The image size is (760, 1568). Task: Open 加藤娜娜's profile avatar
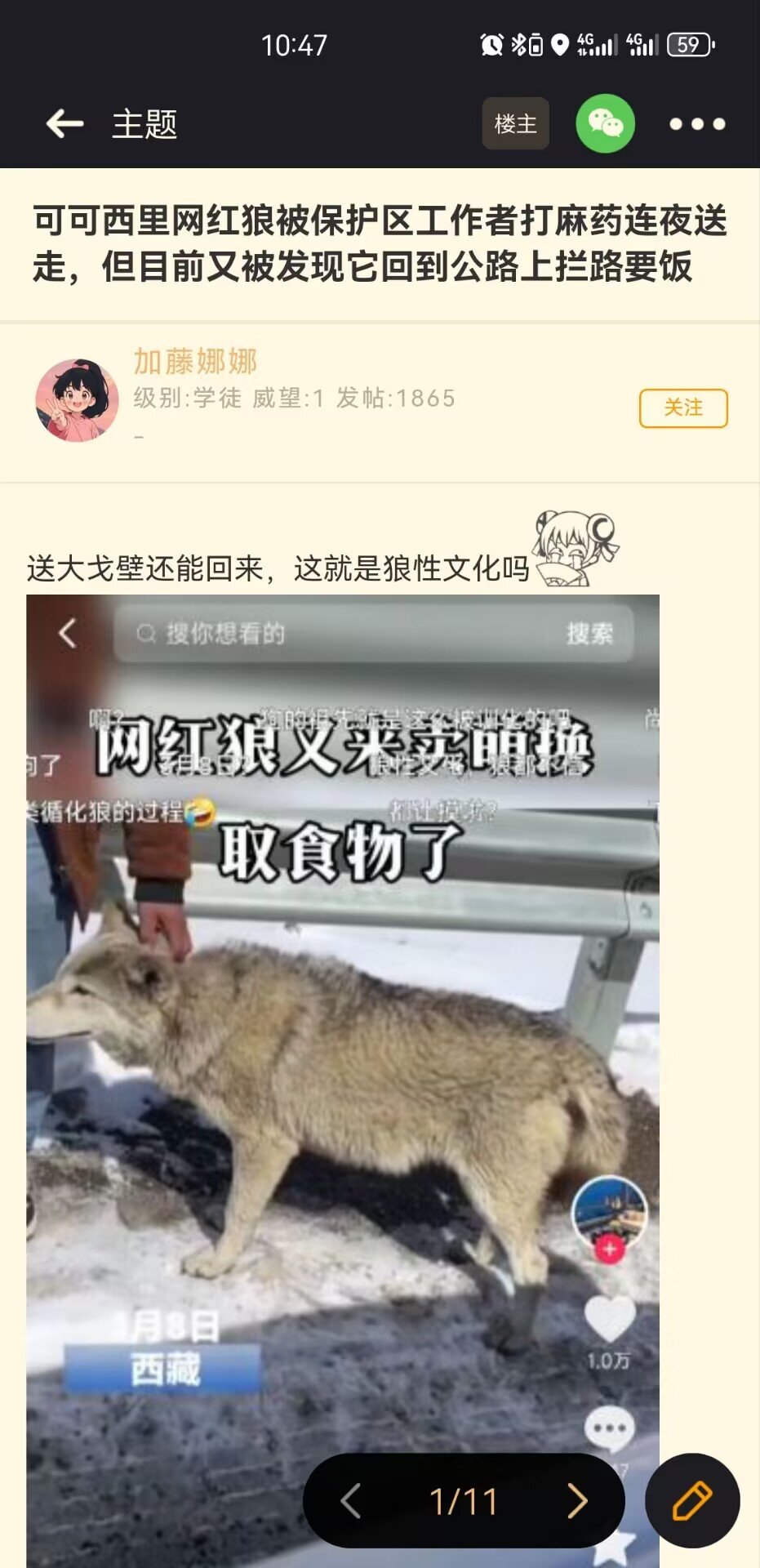[x=77, y=399]
